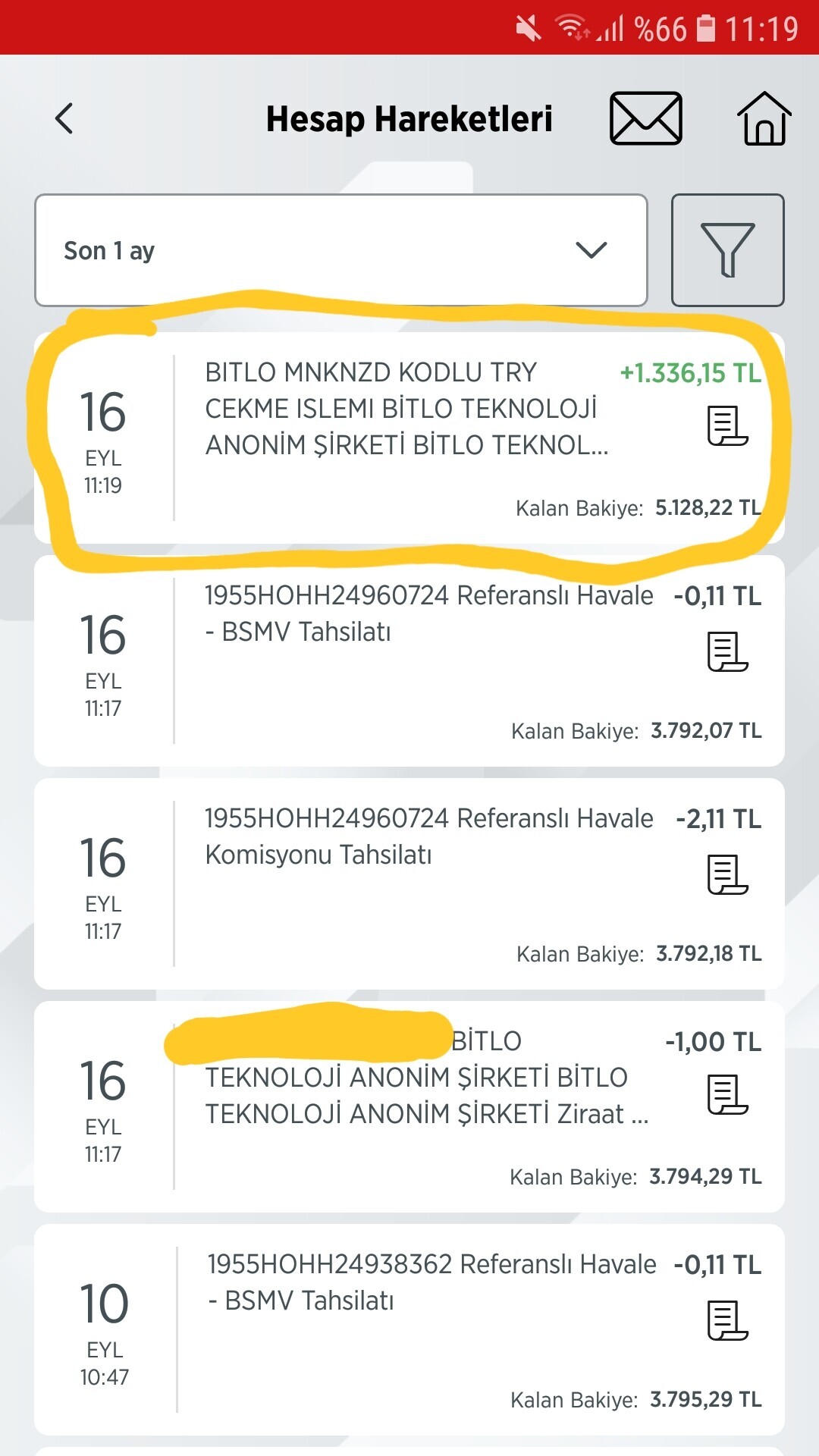Expand the Son 1 ay period dropdown

341,250
